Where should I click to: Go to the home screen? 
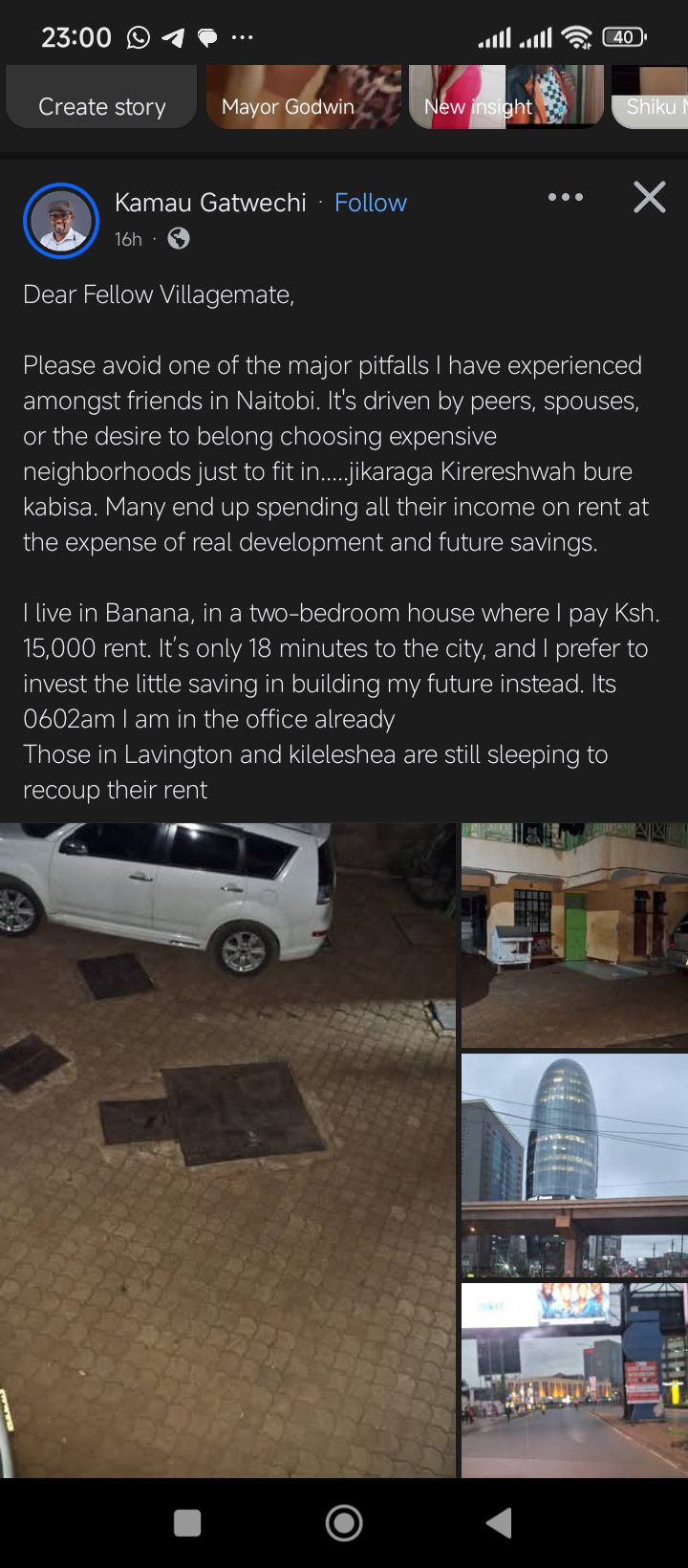[x=344, y=1522]
